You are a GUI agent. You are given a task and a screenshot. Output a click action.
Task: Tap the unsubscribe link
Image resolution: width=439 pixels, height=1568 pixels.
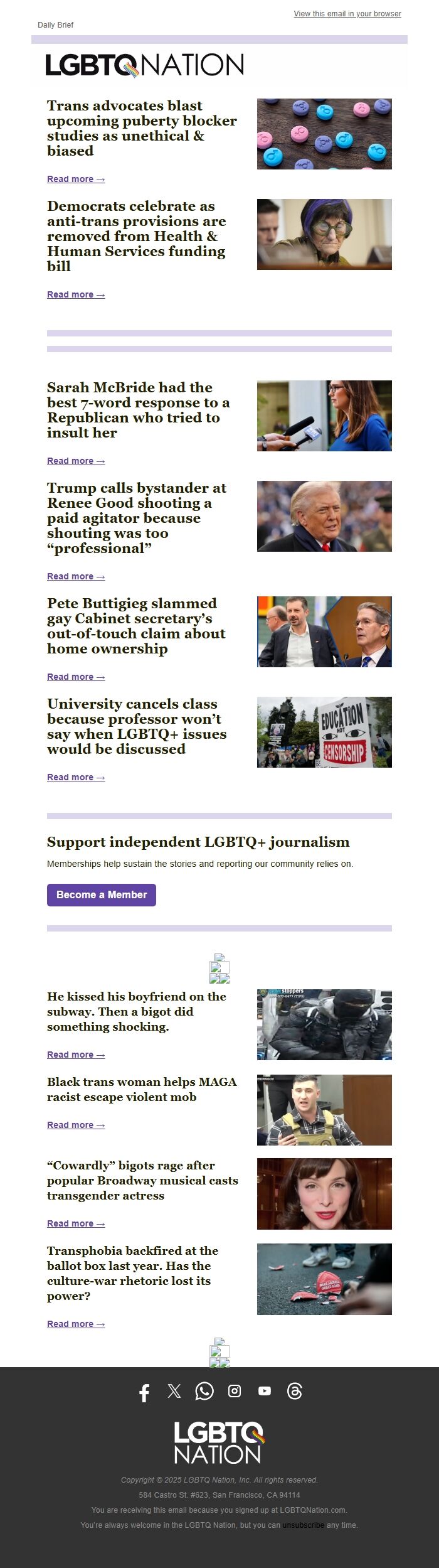pos(303,1525)
